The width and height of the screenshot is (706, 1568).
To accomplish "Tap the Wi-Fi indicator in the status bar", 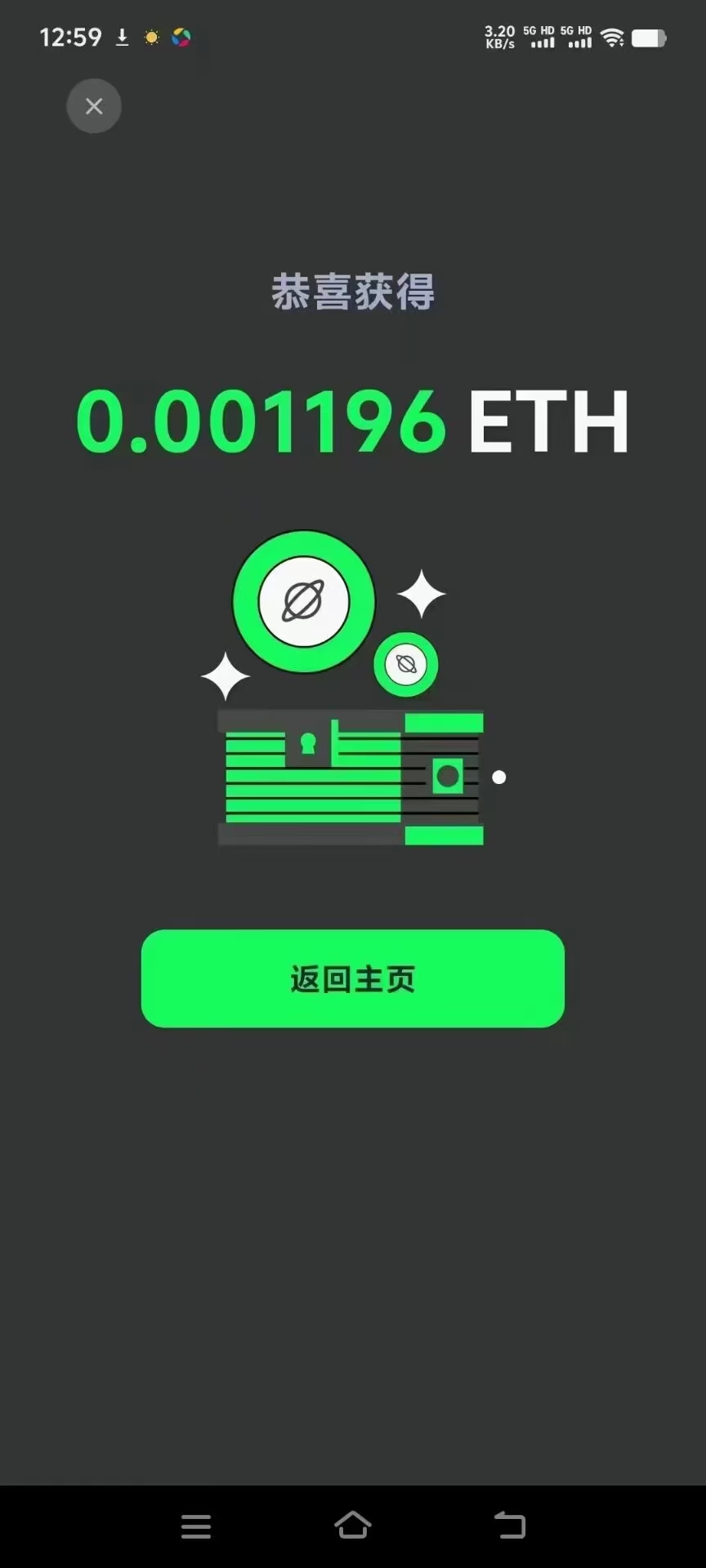I will click(613, 38).
